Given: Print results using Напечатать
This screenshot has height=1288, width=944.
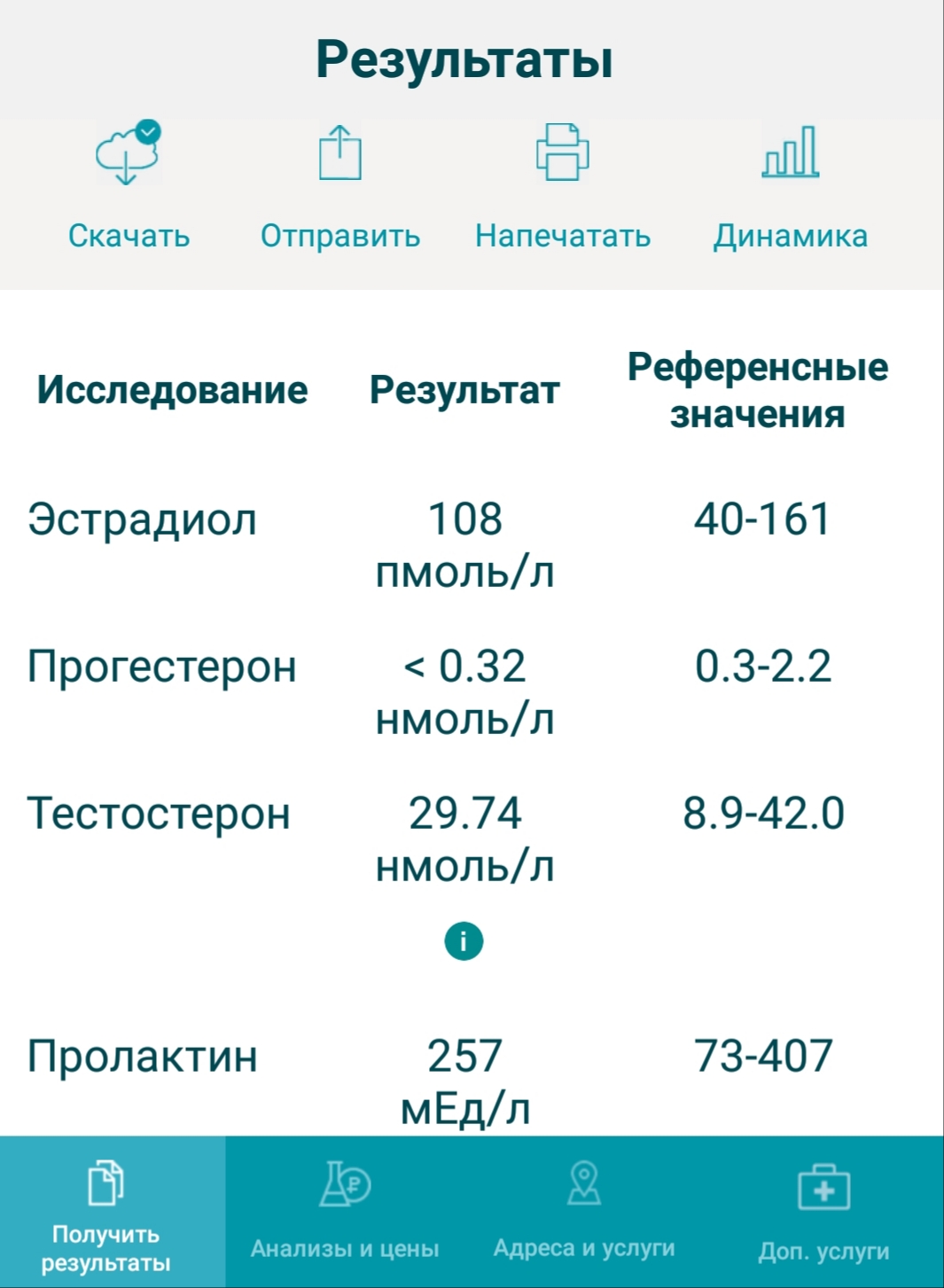Looking at the screenshot, I should (563, 188).
